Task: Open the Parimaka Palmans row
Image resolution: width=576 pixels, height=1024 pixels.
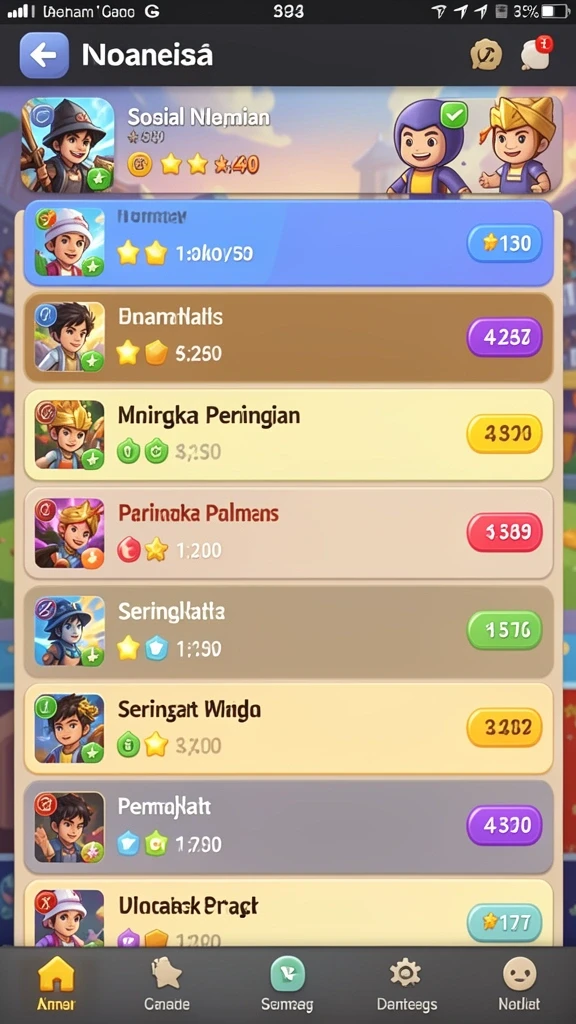Action: [x=288, y=532]
